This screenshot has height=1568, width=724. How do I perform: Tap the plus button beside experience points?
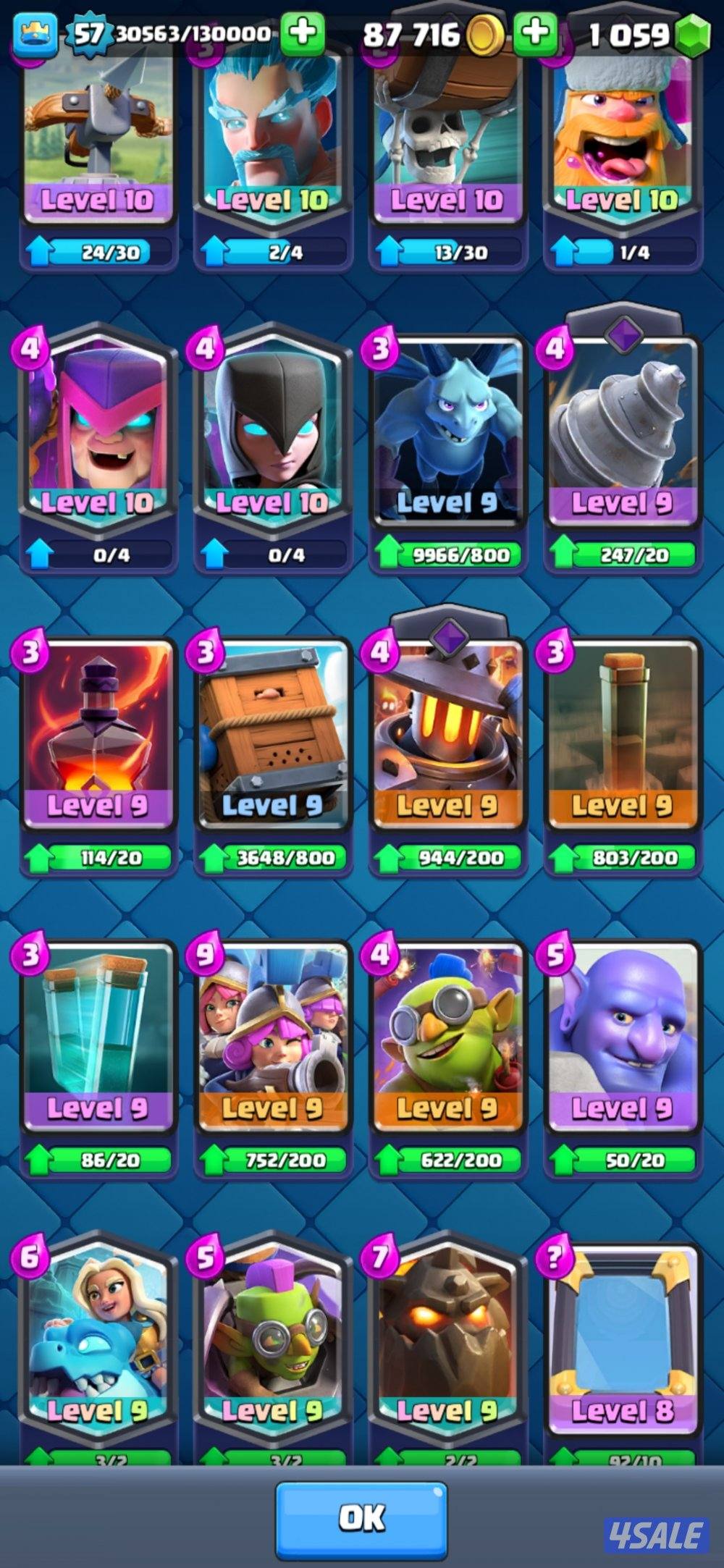click(302, 33)
